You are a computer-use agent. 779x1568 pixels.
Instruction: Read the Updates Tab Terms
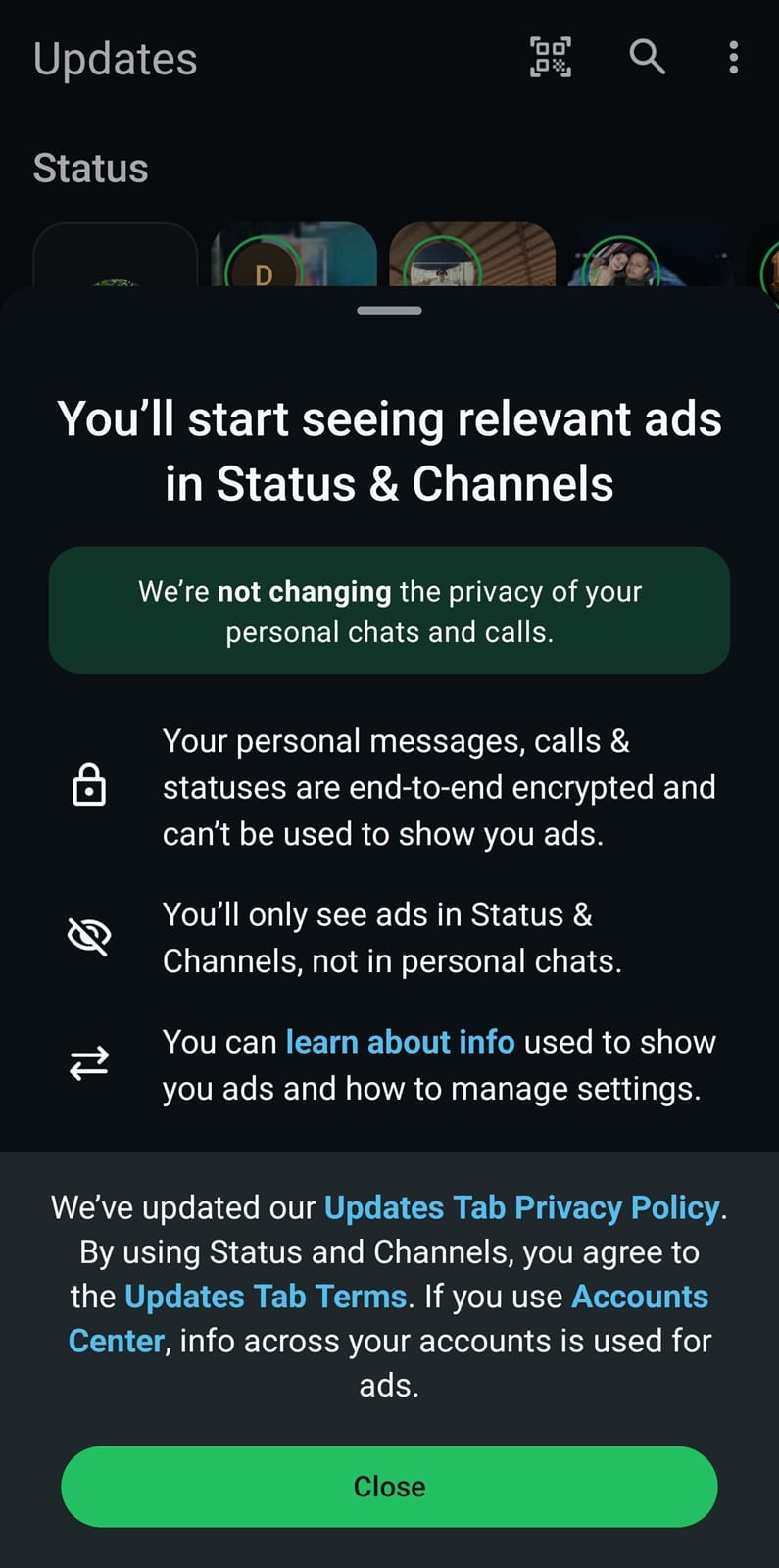[266, 1297]
